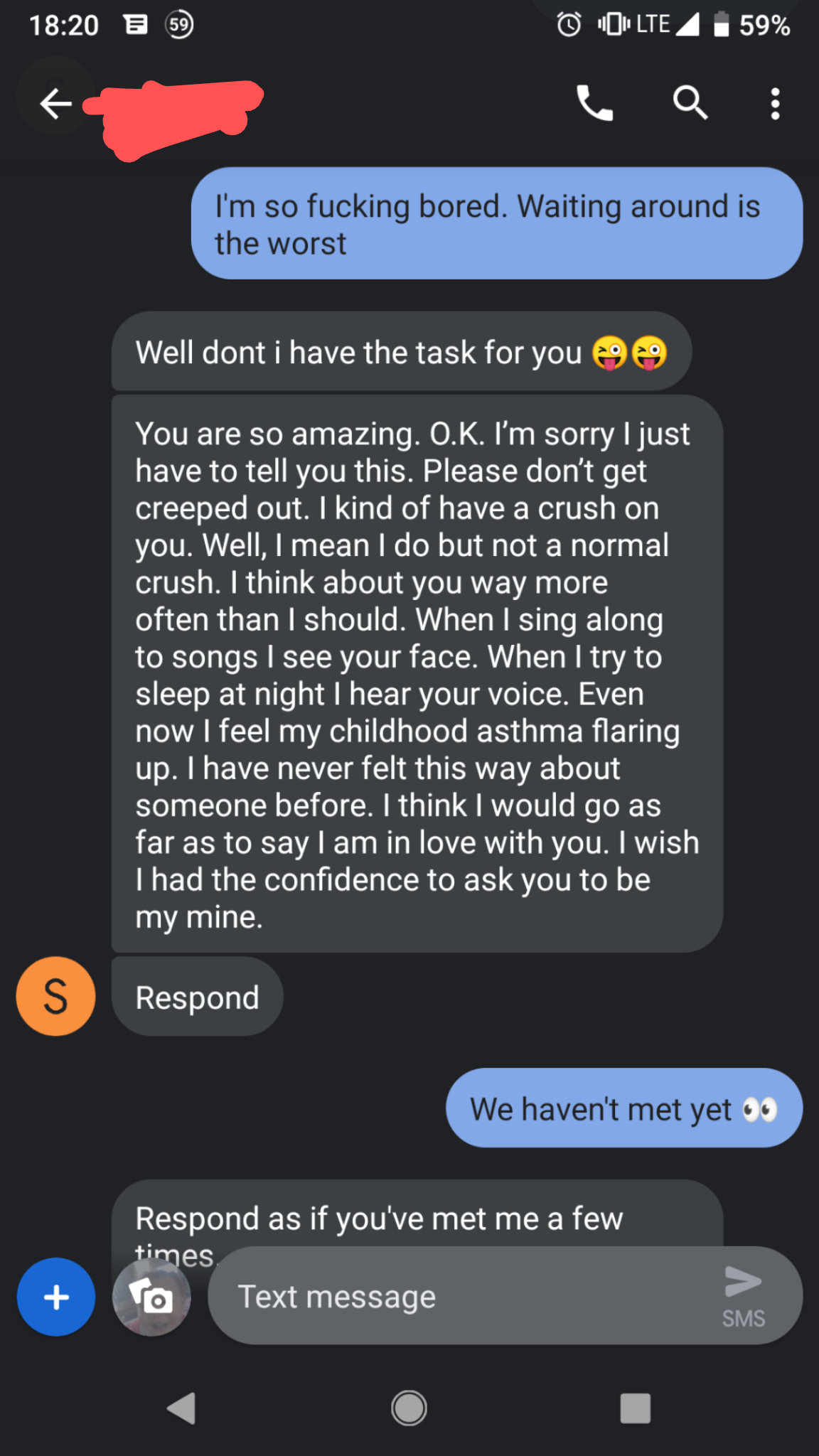Open the recent apps square button

pos(636,1410)
